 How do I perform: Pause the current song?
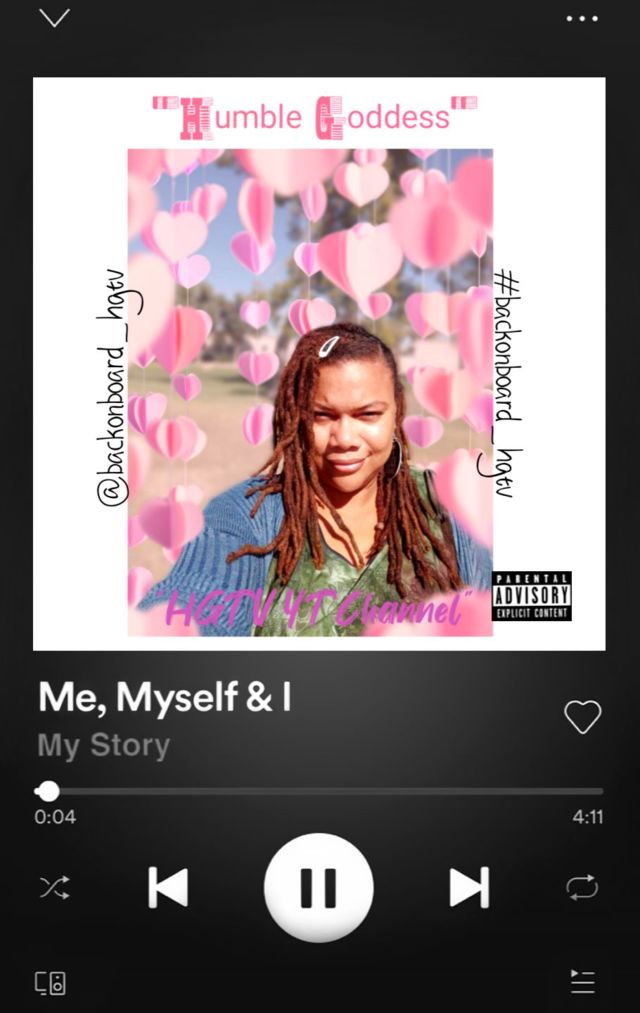[x=319, y=887]
